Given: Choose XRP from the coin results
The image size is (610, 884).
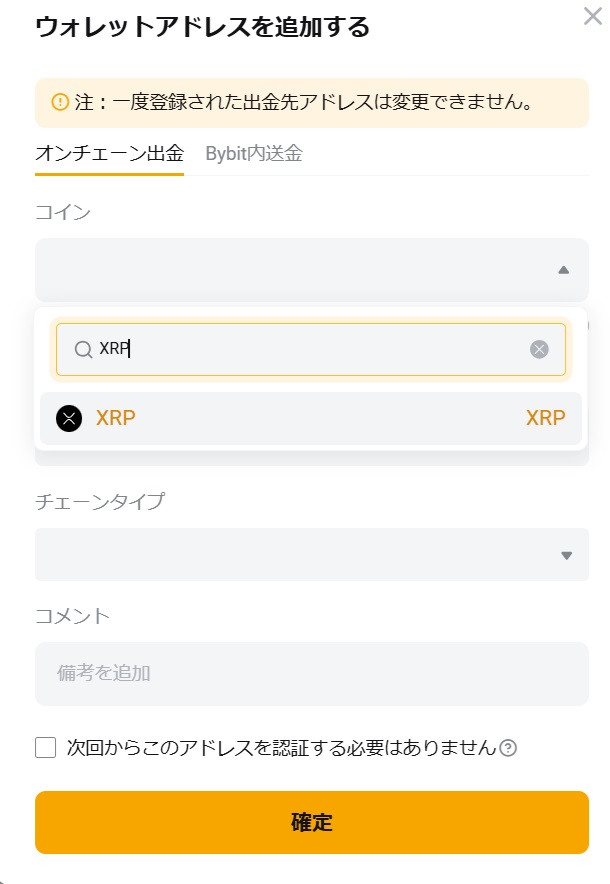Looking at the screenshot, I should (x=310, y=418).
